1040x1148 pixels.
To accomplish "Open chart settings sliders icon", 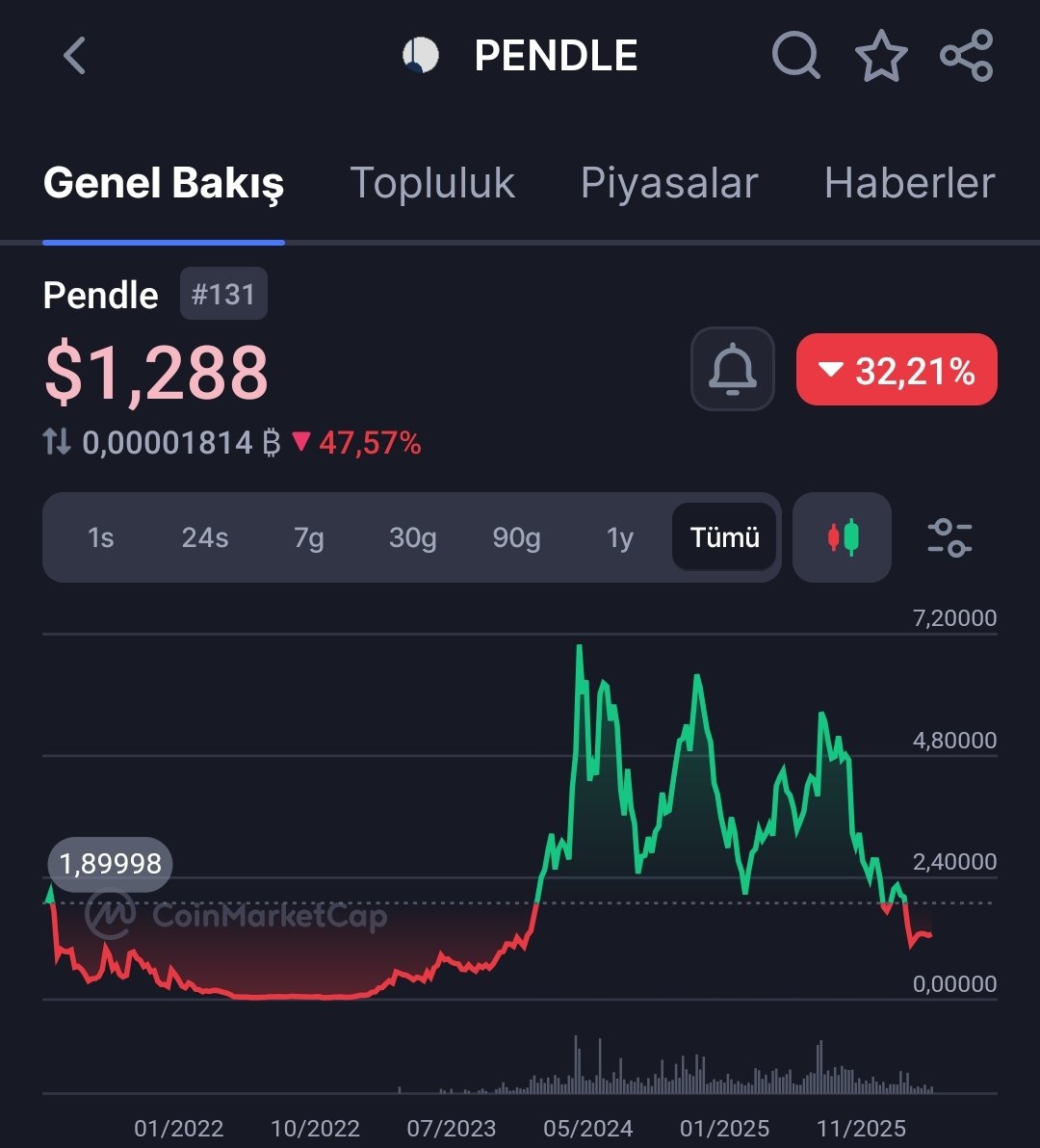I will [x=949, y=537].
